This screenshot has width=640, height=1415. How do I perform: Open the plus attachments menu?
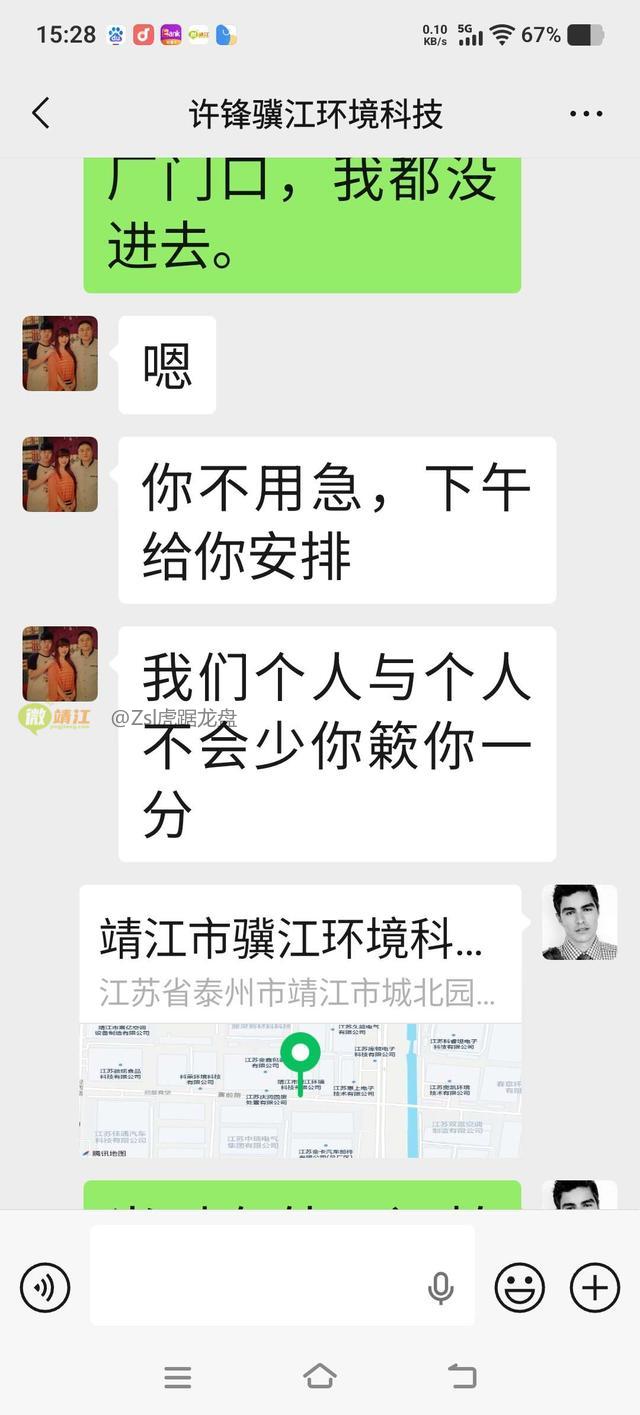[595, 1286]
